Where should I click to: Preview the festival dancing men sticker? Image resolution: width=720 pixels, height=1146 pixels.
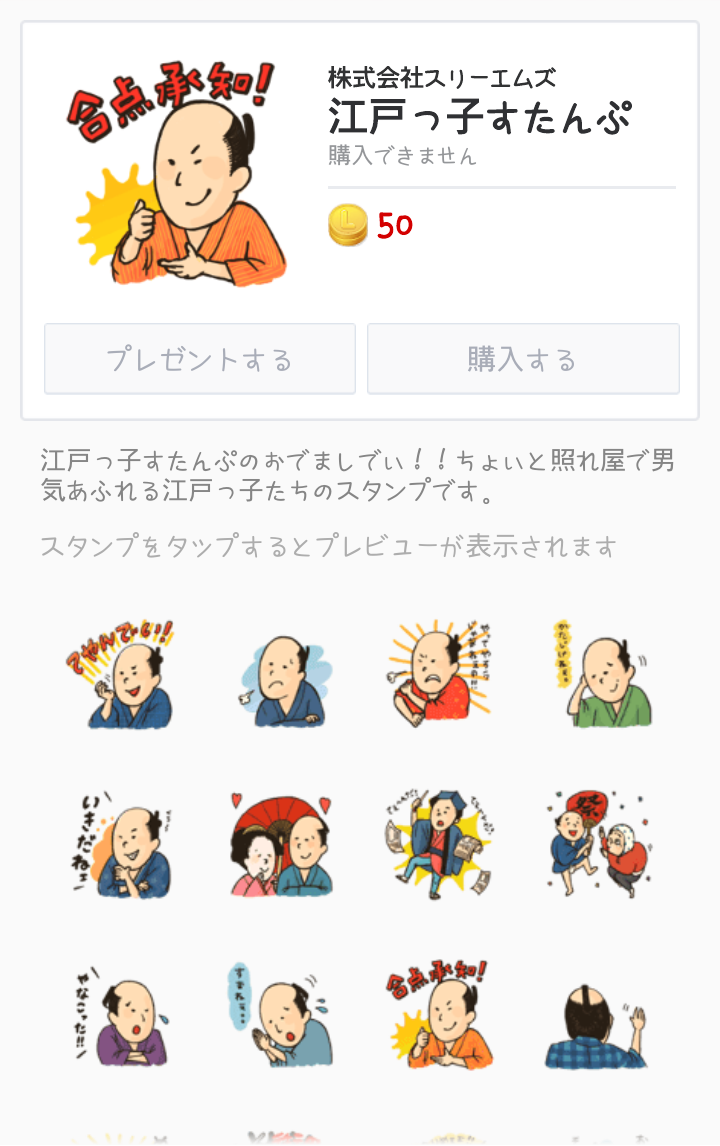pyautogui.click(x=598, y=843)
